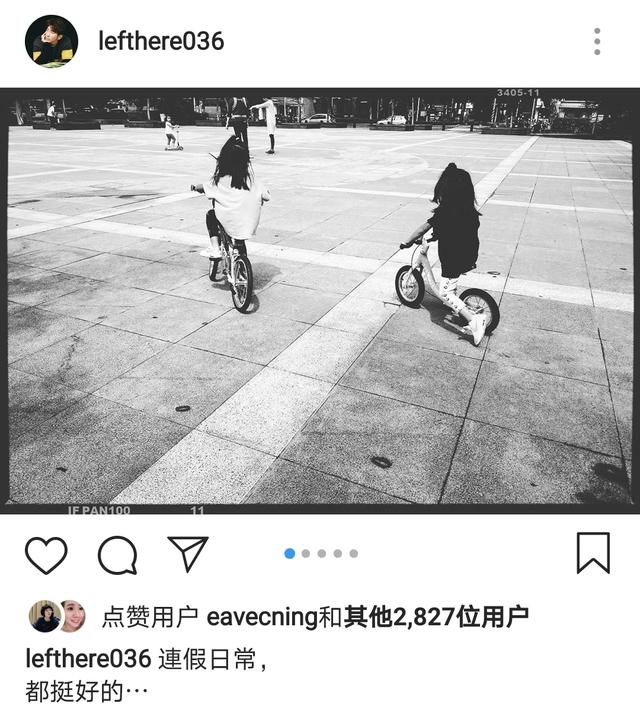Open lefthere036 username in post header
640x713 pixels.
(x=161, y=41)
